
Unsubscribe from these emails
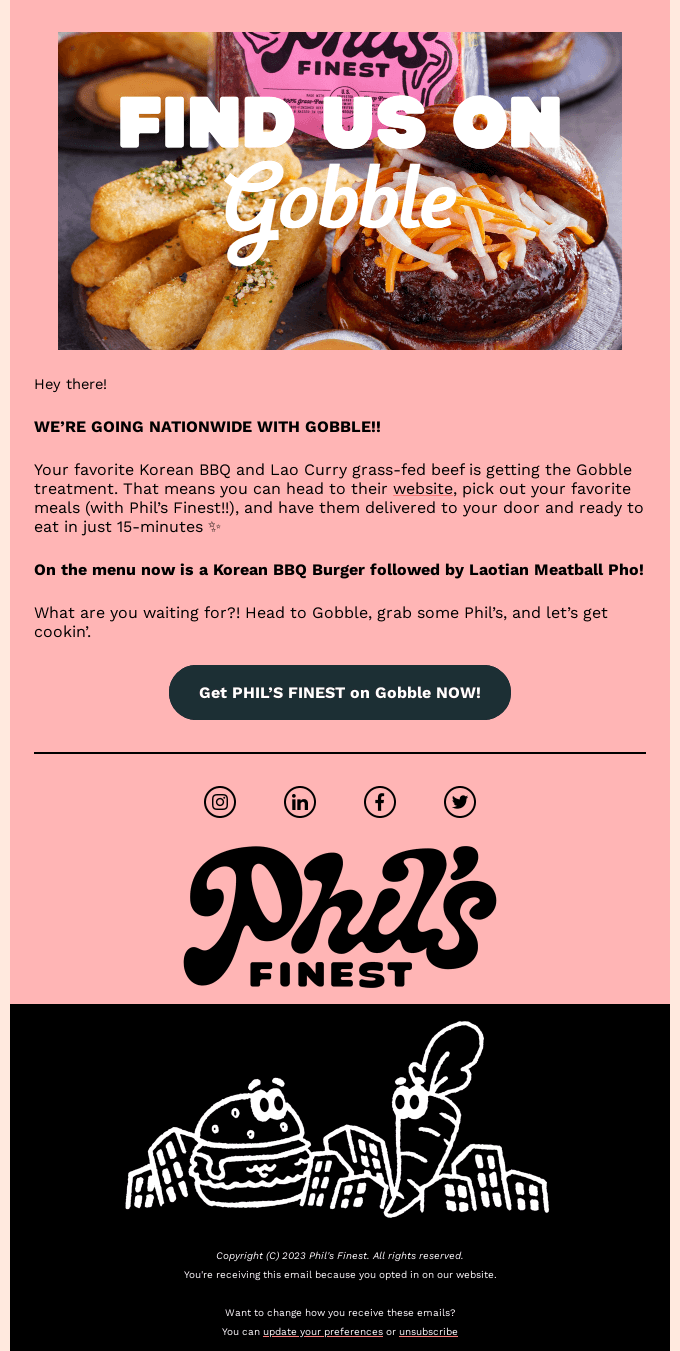428,1332
